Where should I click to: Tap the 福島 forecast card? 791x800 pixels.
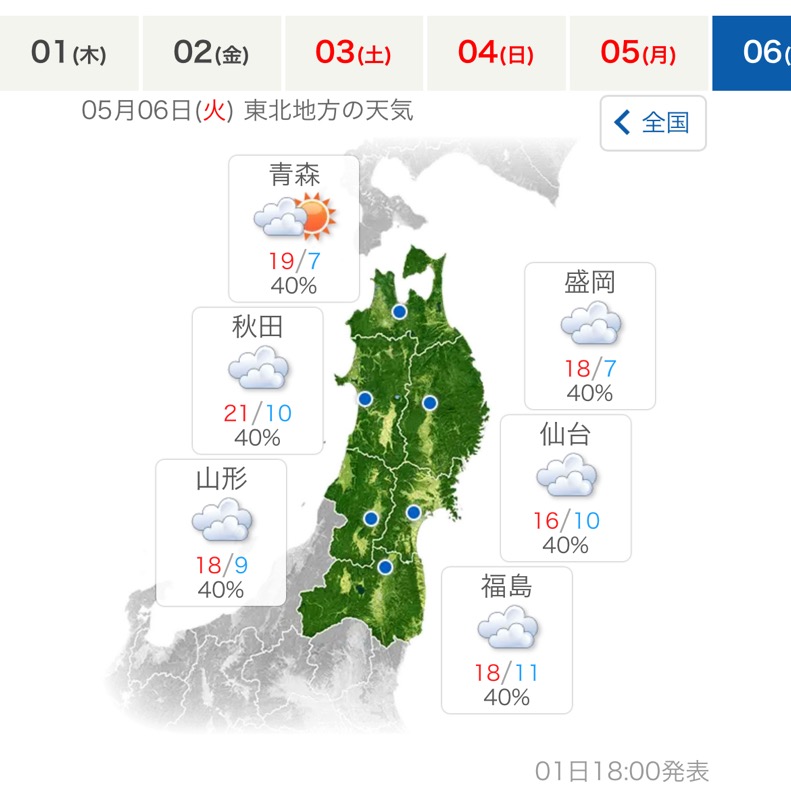(507, 640)
